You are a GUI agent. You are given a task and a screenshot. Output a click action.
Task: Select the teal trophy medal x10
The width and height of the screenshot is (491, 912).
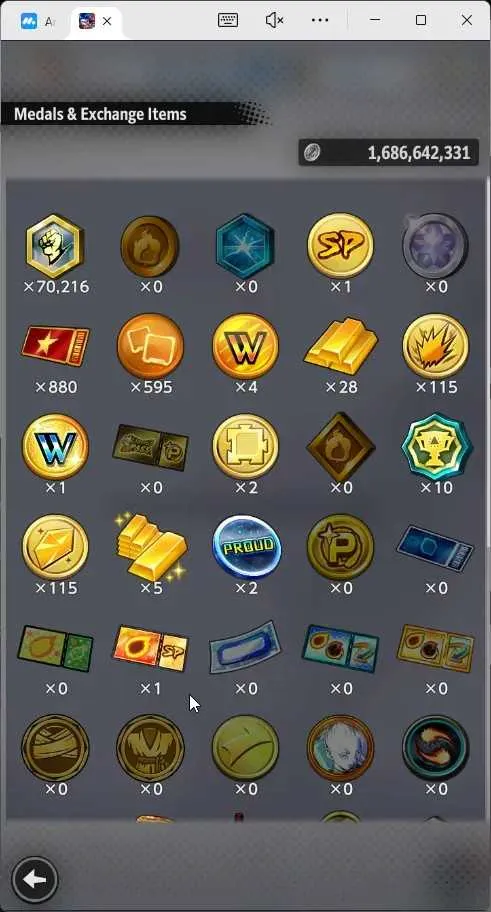coord(436,447)
